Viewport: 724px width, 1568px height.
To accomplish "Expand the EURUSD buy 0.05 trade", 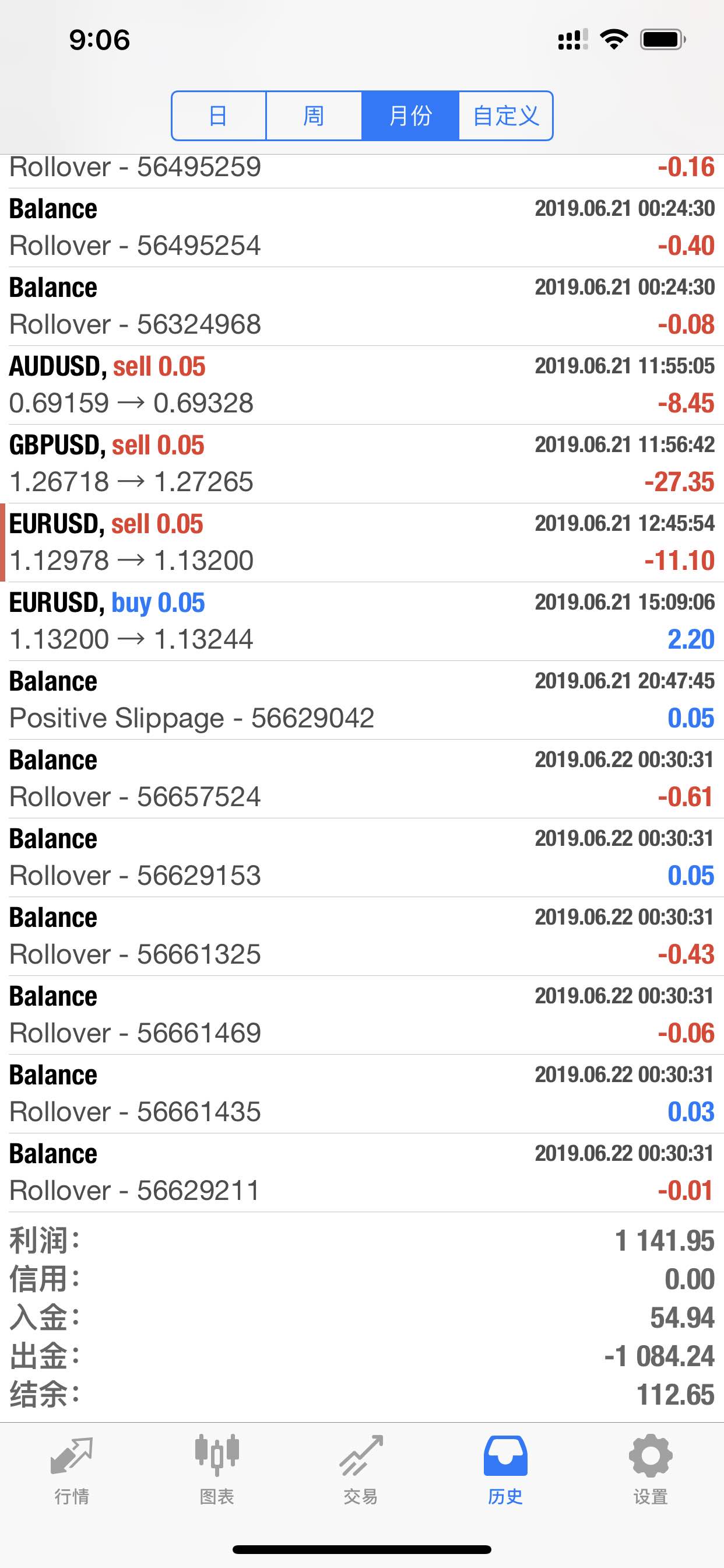I will (362, 621).
